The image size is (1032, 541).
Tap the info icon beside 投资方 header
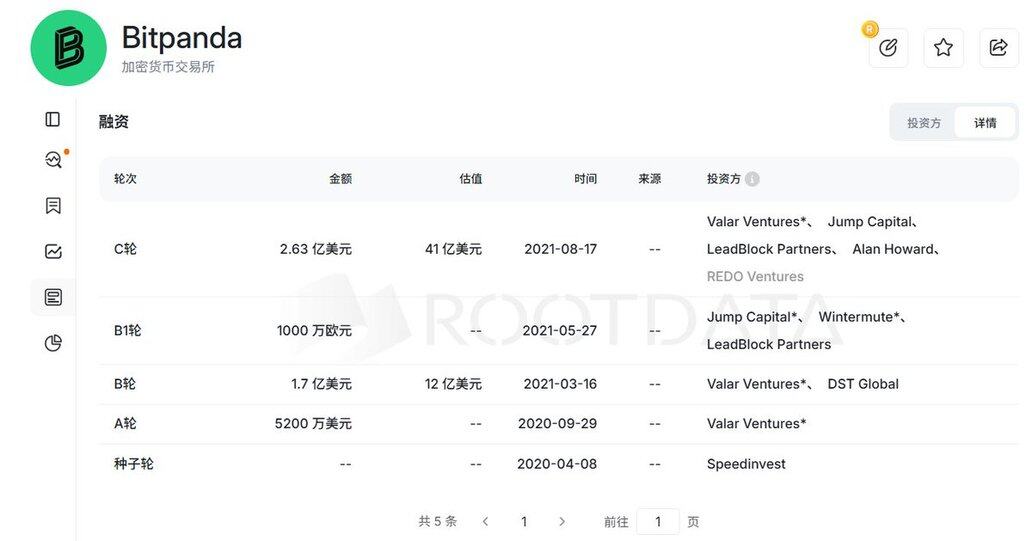pyautogui.click(x=752, y=179)
